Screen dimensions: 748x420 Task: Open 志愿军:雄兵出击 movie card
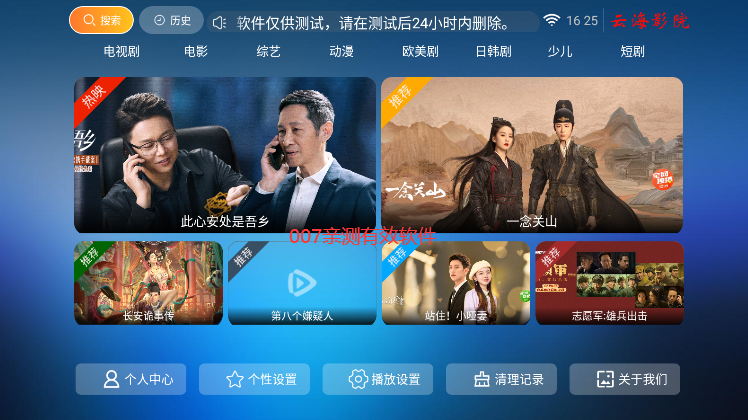coord(609,283)
